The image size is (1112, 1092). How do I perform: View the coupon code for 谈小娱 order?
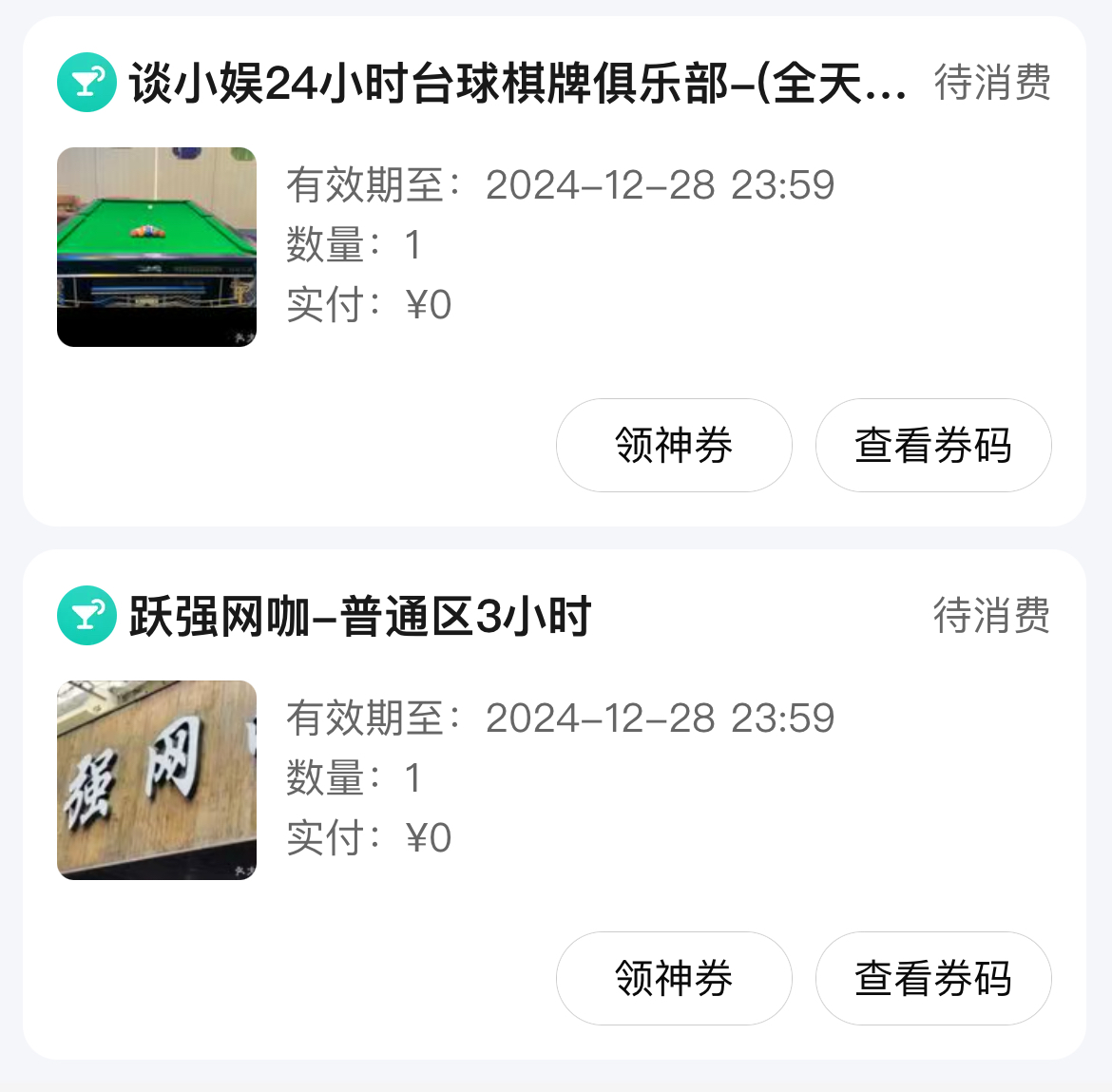pyautogui.click(x=932, y=445)
